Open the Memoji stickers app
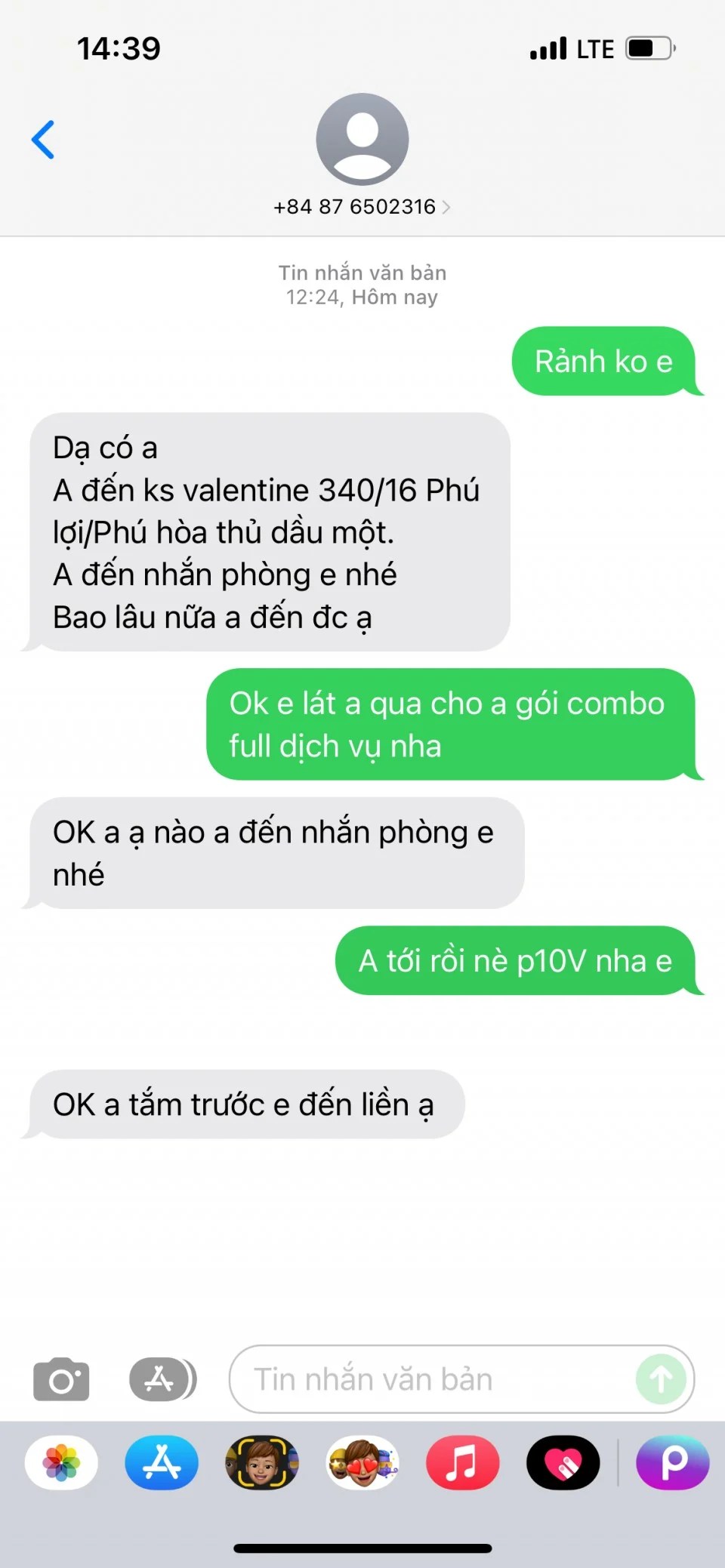Image resolution: width=725 pixels, height=1568 pixels. [362, 1462]
